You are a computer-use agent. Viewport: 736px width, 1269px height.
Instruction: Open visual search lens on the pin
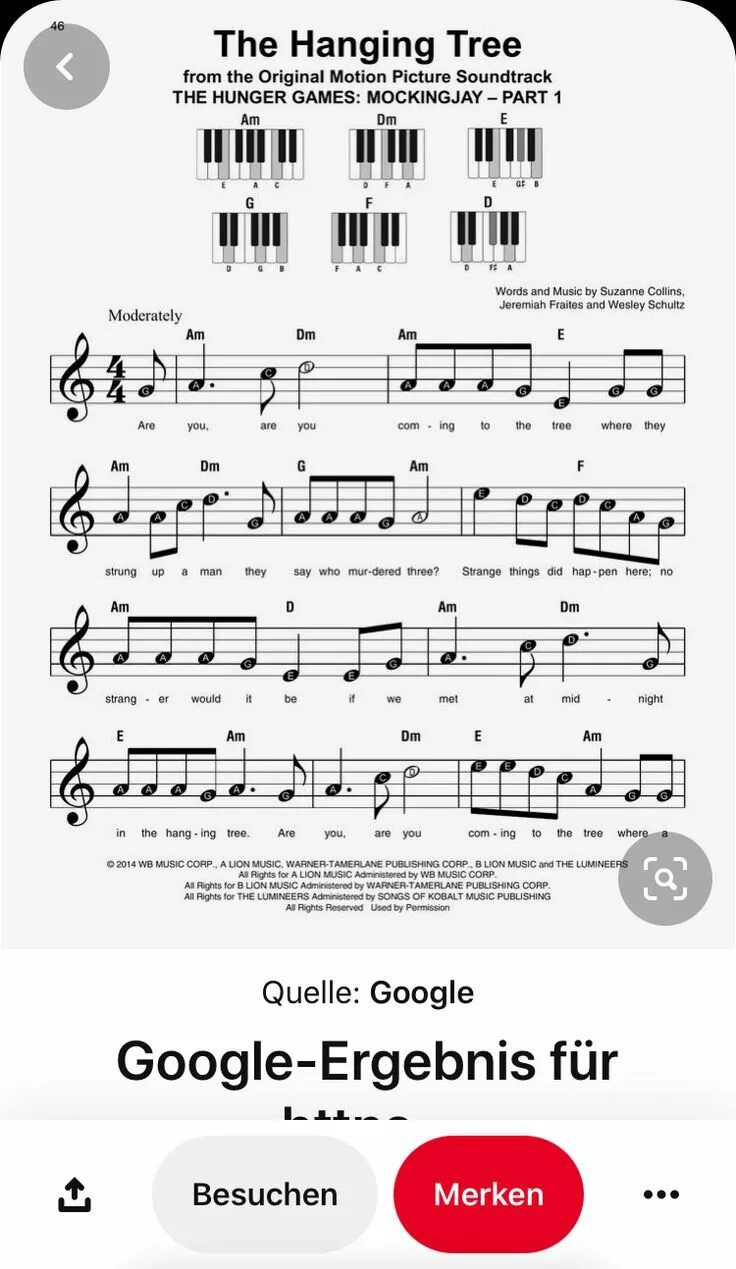[665, 879]
